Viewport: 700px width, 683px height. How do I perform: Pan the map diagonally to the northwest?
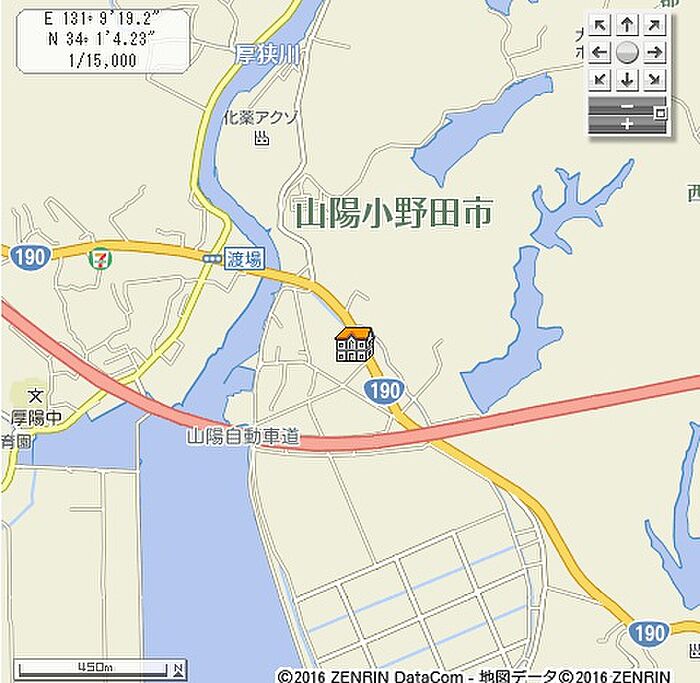click(600, 26)
